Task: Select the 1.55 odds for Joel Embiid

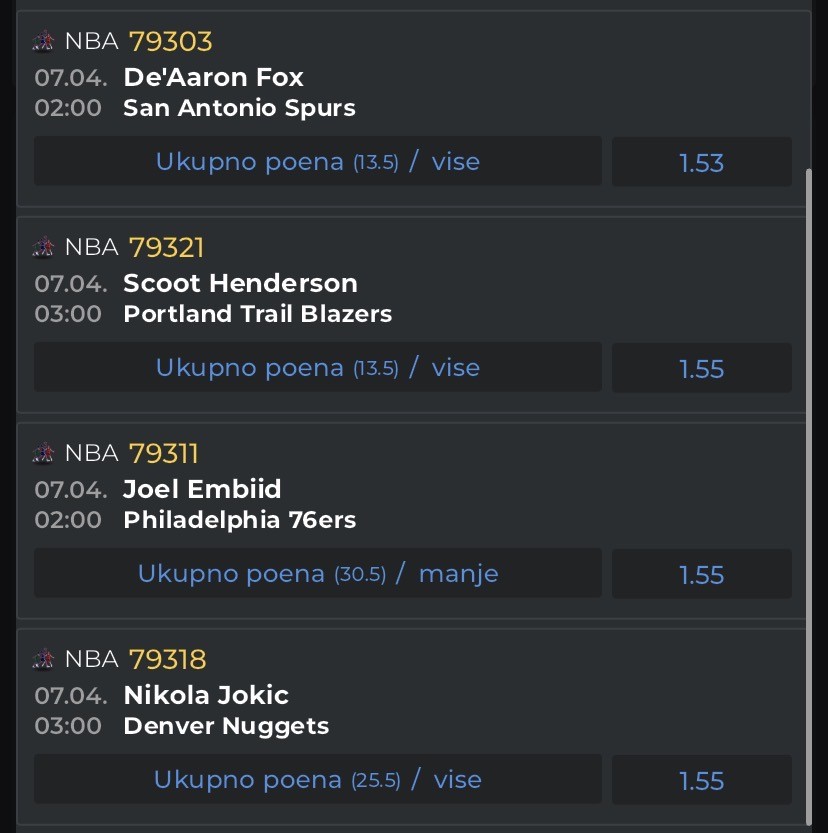Action: [x=701, y=575]
